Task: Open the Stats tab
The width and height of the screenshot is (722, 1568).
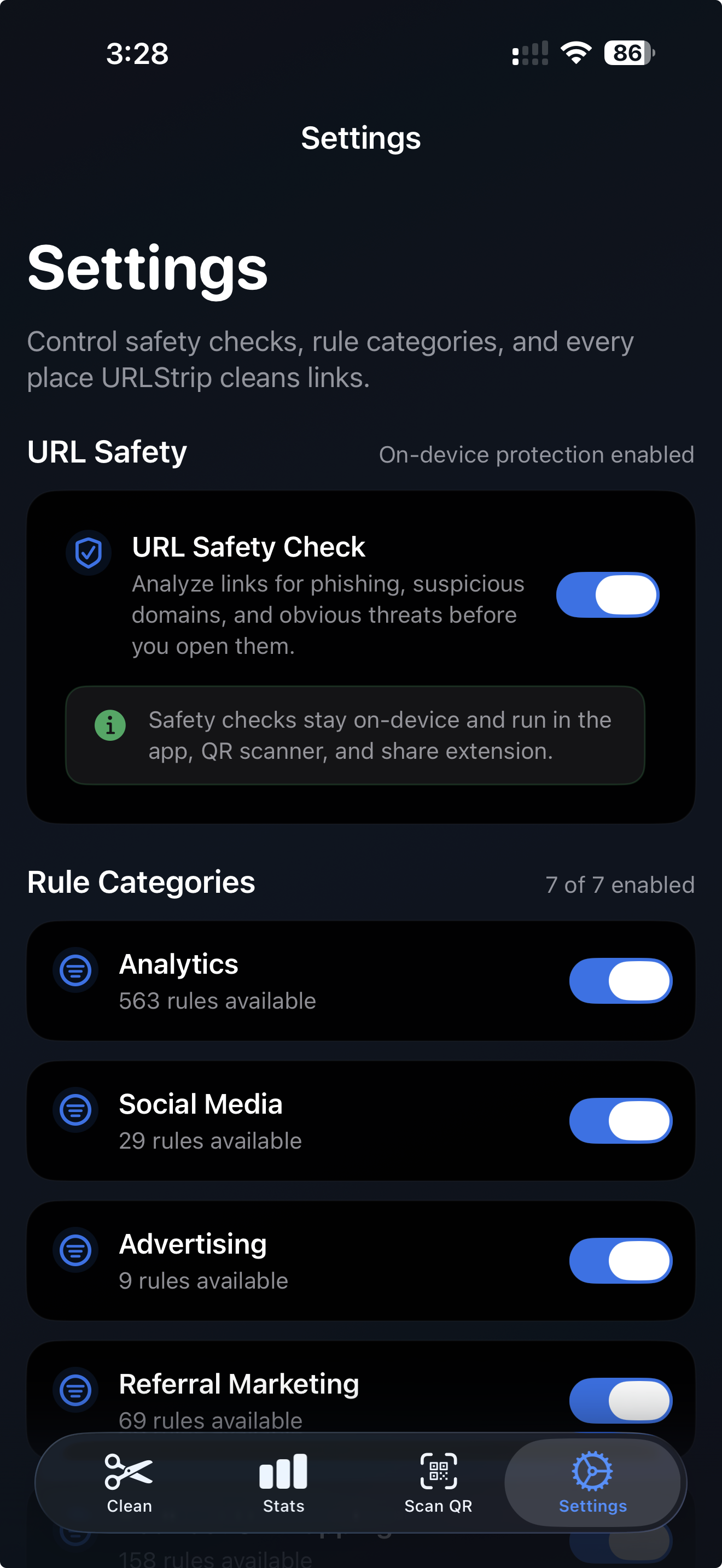Action: pyautogui.click(x=283, y=1485)
